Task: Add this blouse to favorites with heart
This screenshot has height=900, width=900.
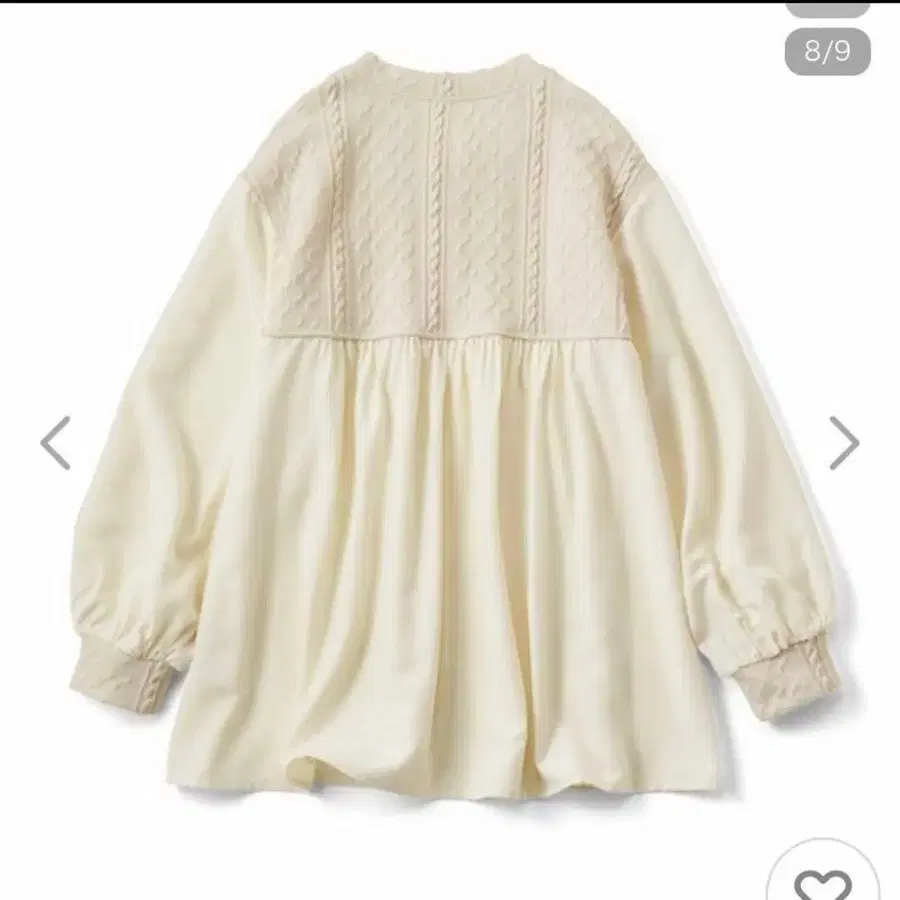Action: (822, 881)
